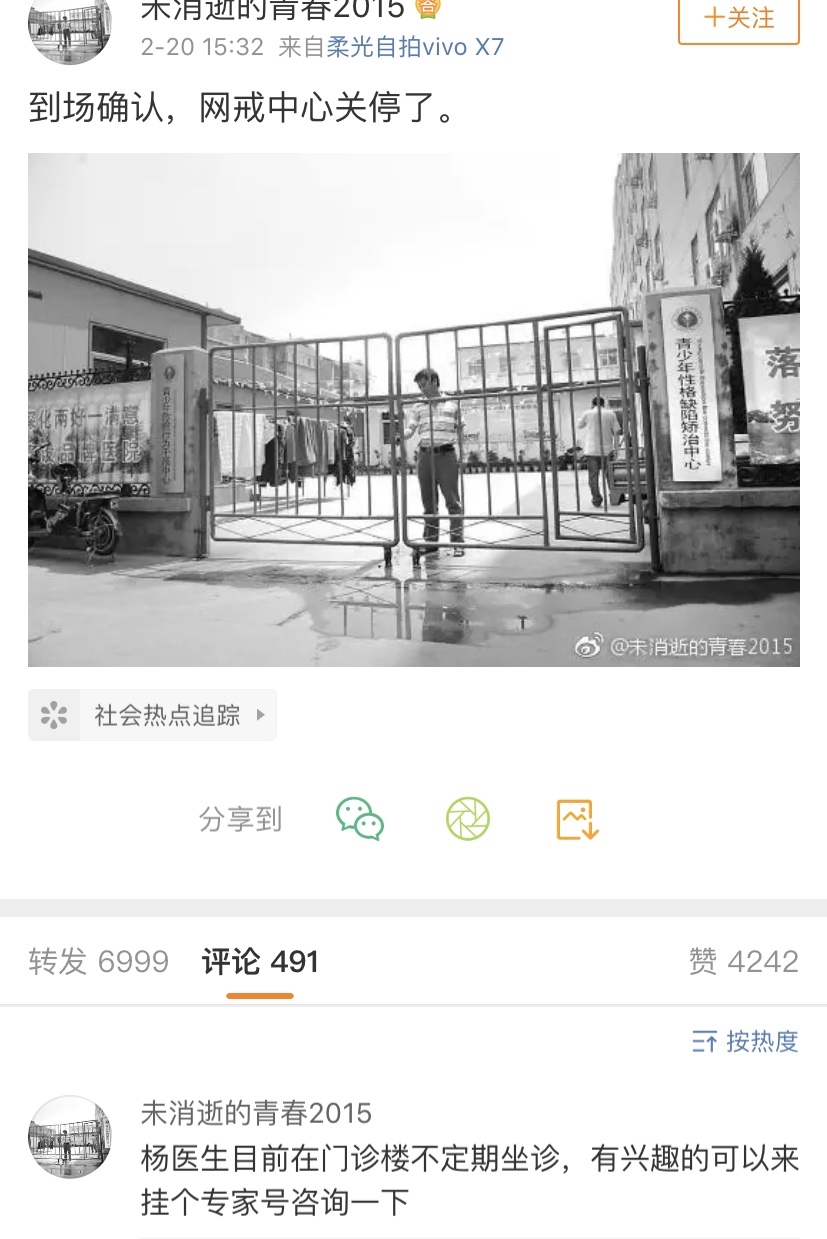The height and width of the screenshot is (1239, 827).
Task: Open the 赞 4242 likes view
Action: coord(744,960)
